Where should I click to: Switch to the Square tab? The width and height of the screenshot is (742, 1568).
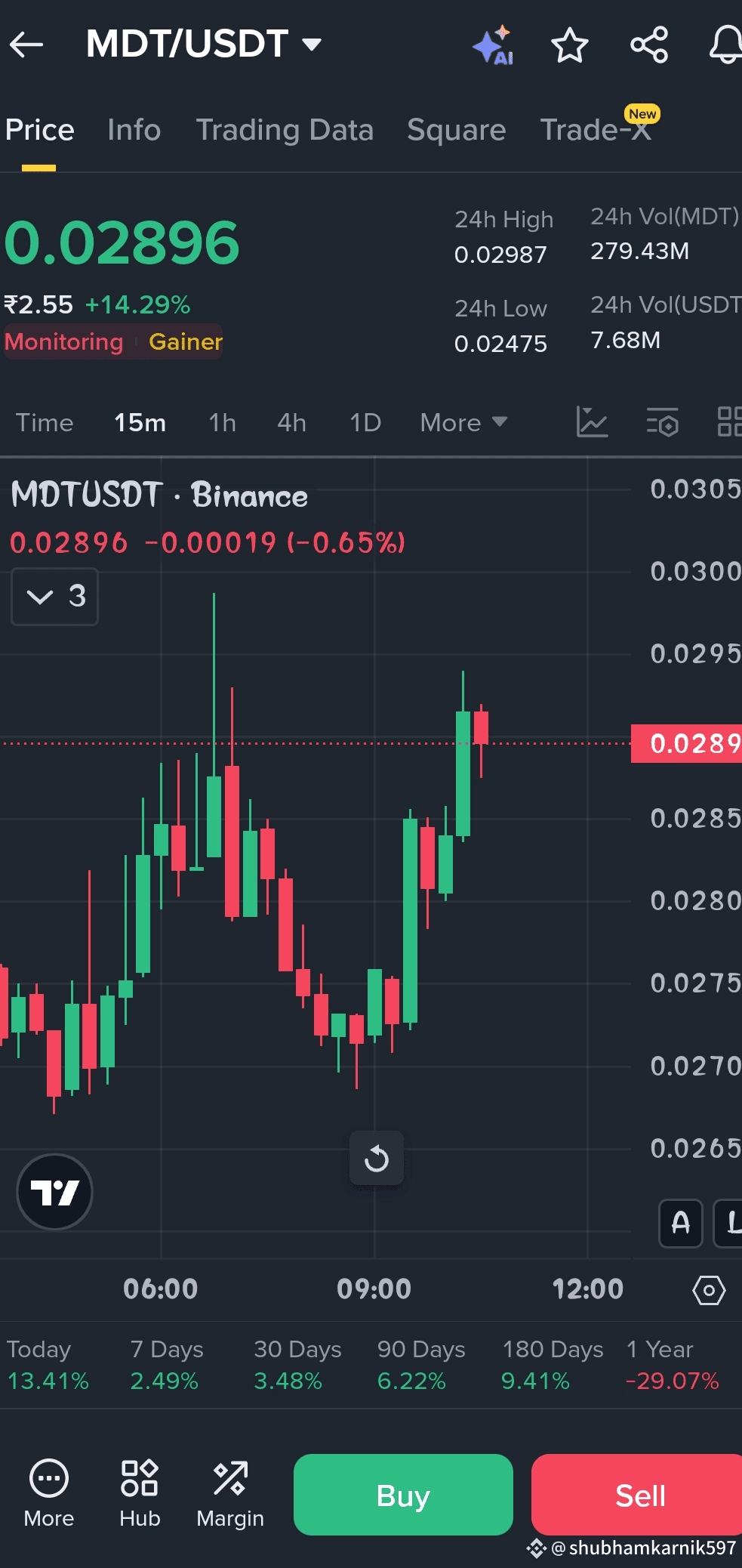click(x=456, y=130)
